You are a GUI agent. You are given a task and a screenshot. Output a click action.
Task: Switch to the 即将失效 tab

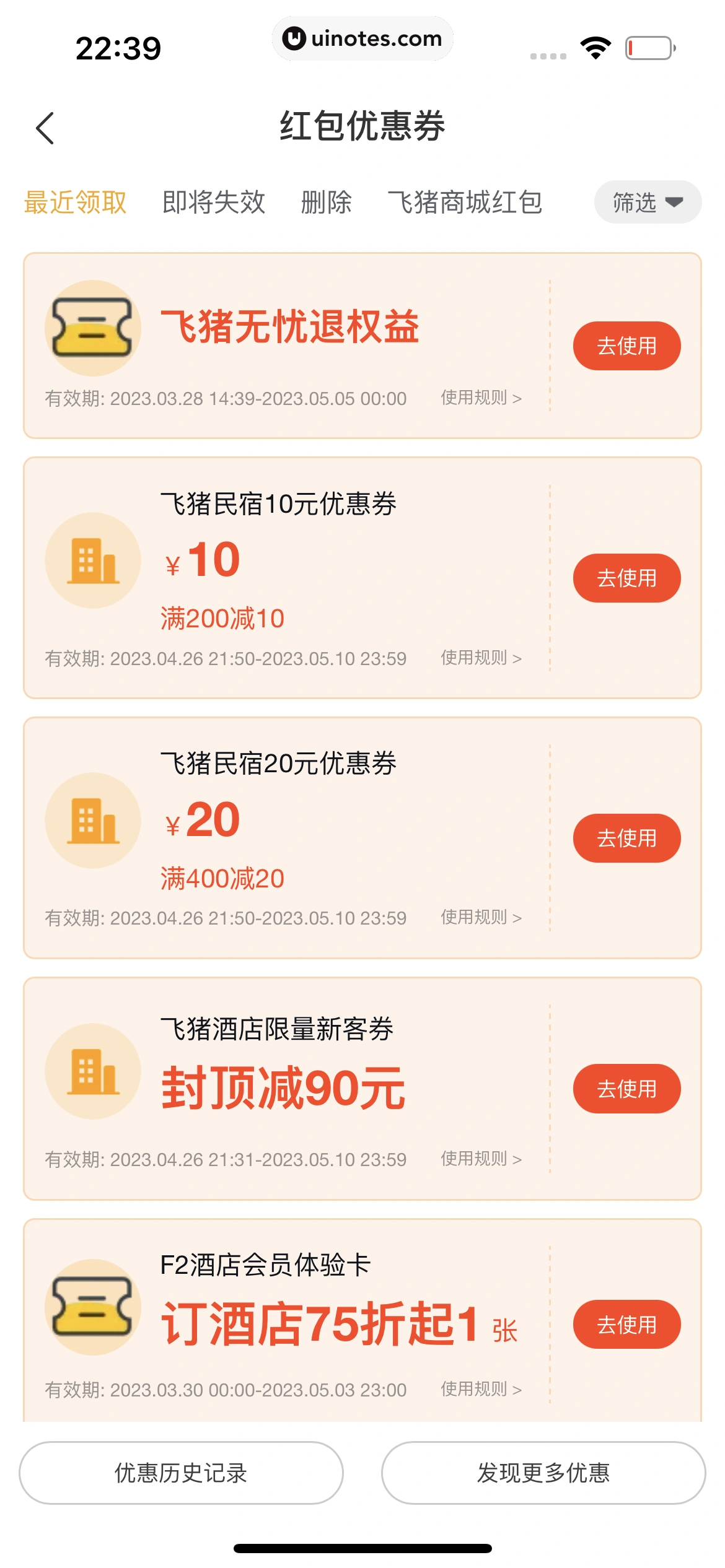coord(214,203)
